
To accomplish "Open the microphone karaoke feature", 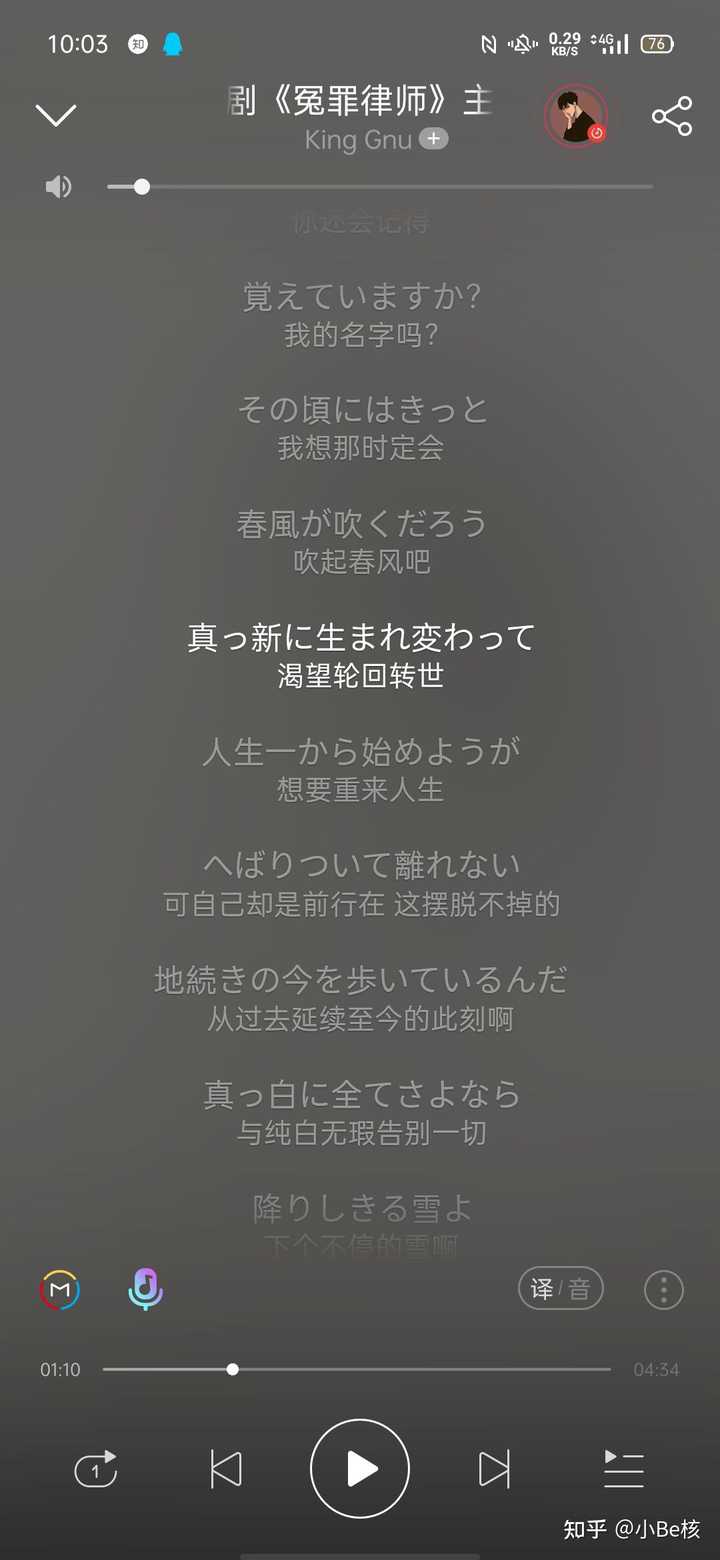I will (146, 1289).
